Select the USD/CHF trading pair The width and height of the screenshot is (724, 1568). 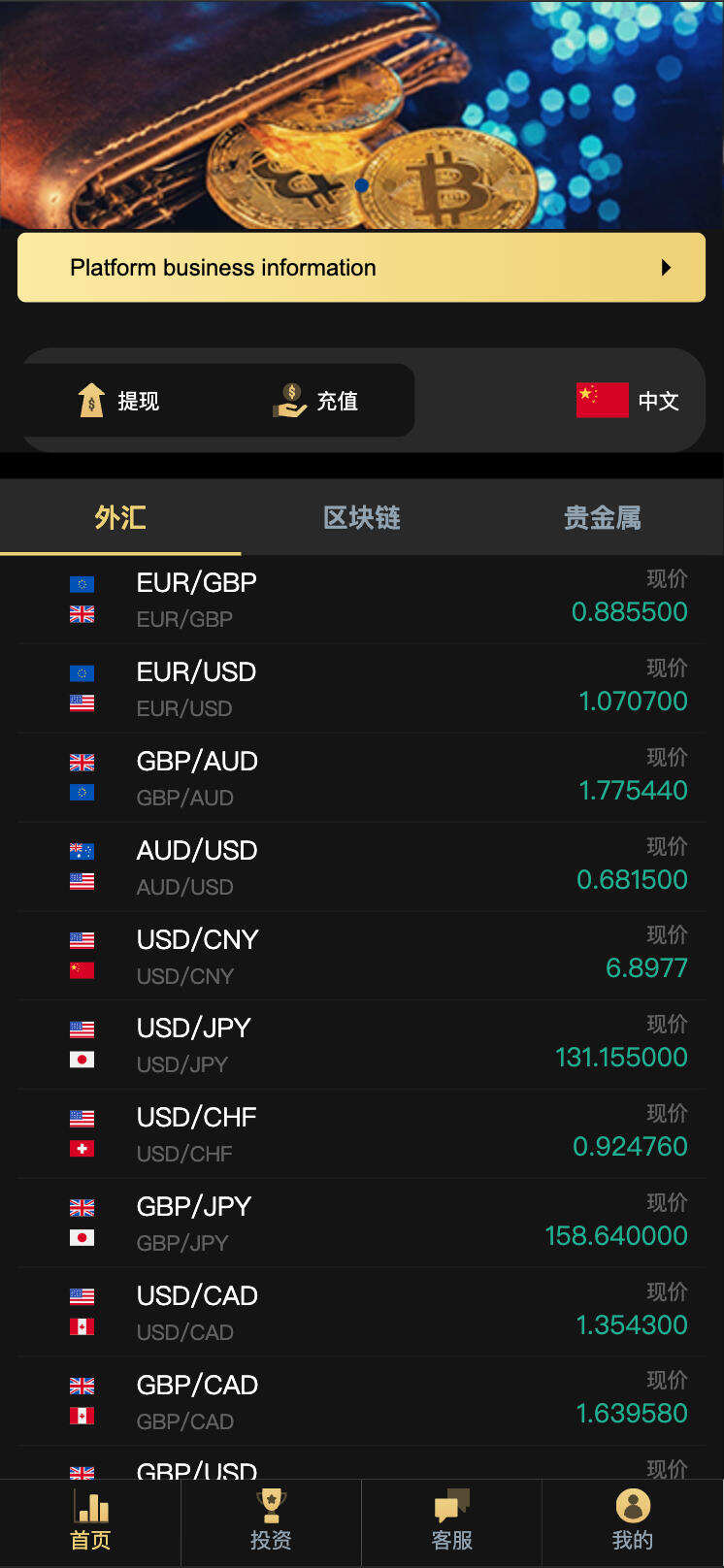point(361,1133)
